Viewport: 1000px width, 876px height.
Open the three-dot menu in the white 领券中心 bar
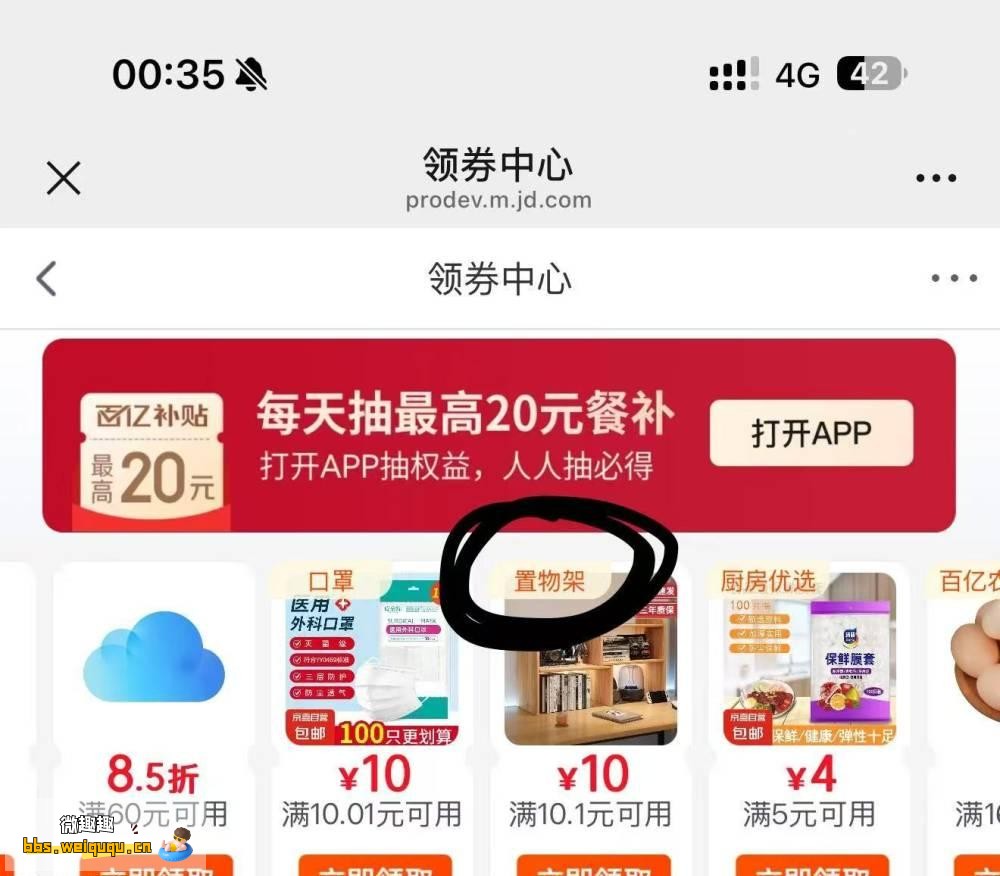[953, 279]
